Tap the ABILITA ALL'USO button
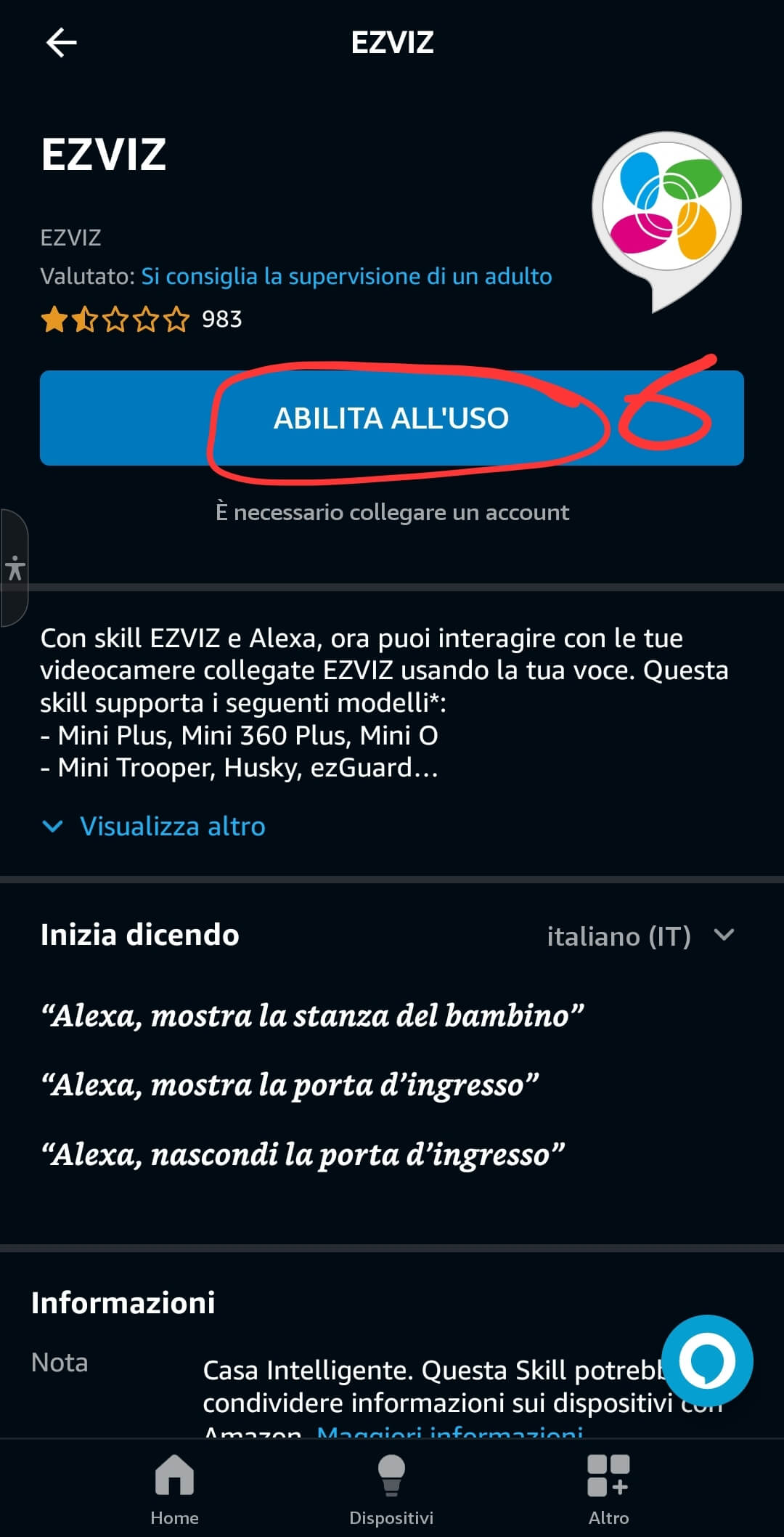784x1537 pixels. click(x=392, y=418)
